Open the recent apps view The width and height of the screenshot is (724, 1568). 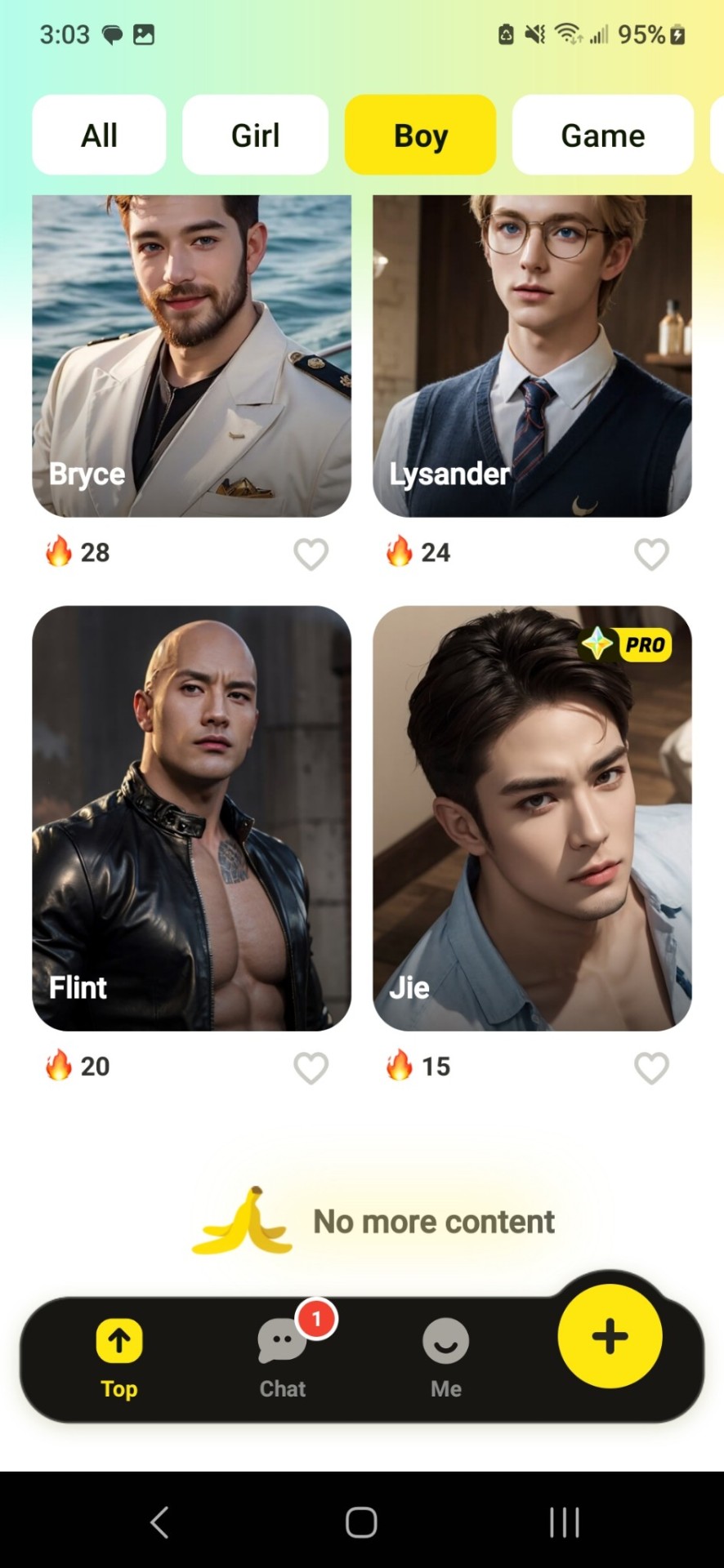564,1522
